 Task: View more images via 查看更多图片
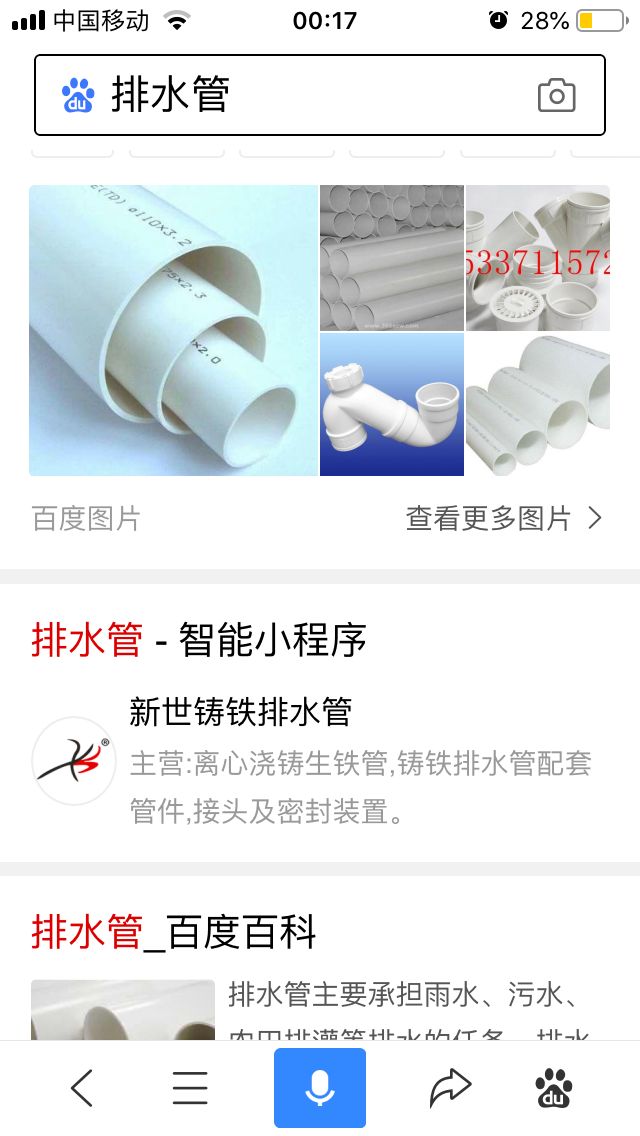[x=503, y=518]
